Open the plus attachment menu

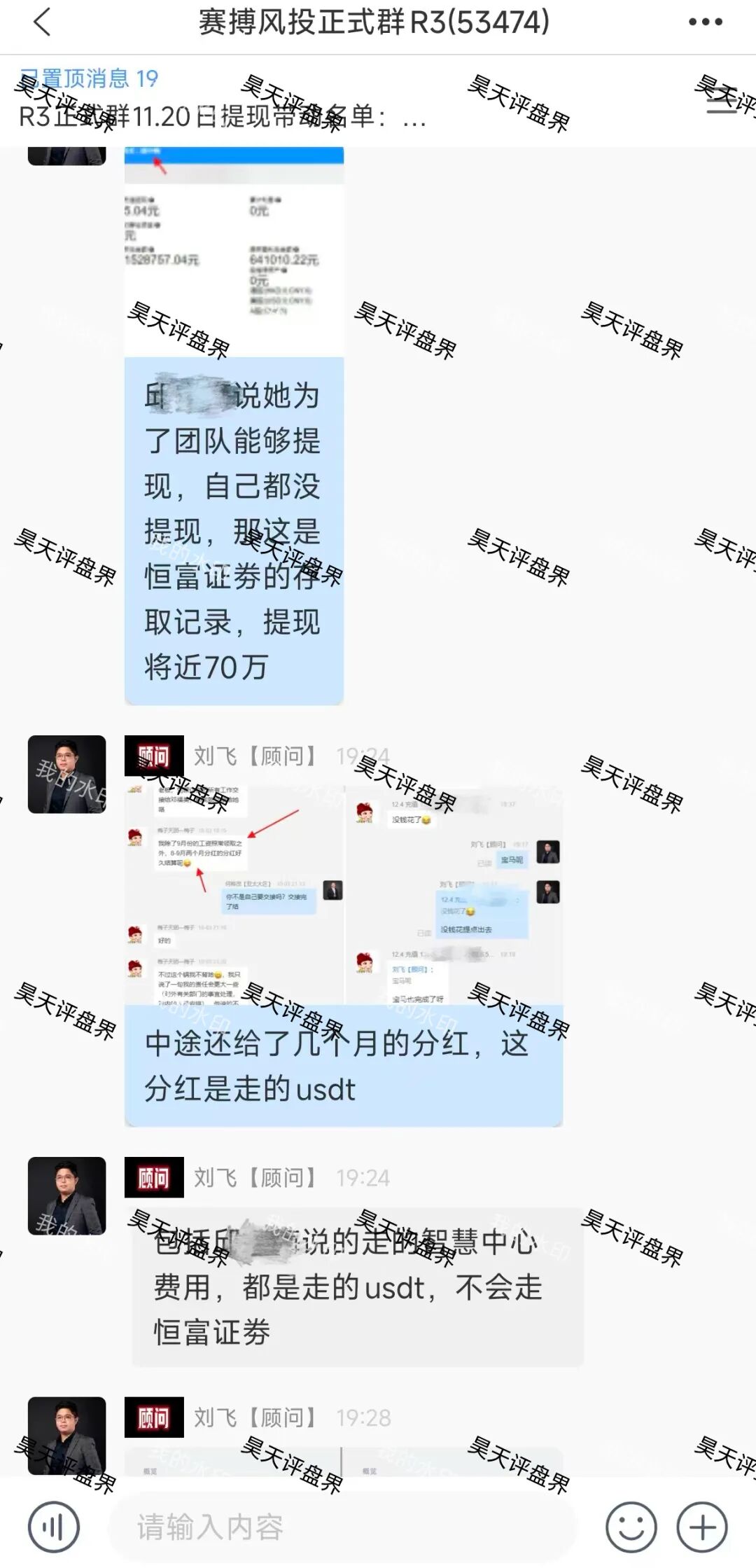[x=702, y=1527]
